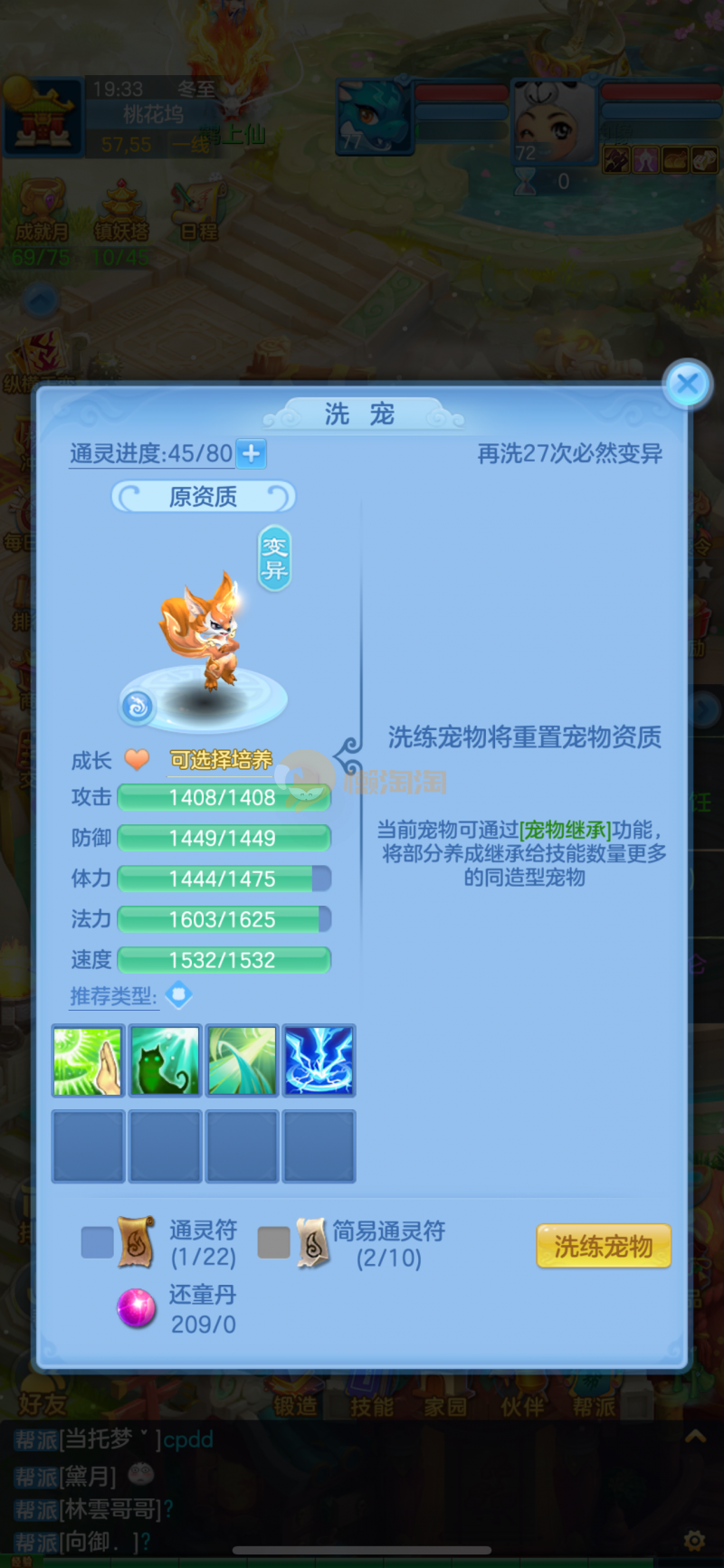Open the 变异 tag on the pet
This screenshot has width=724, height=1568.
(274, 558)
